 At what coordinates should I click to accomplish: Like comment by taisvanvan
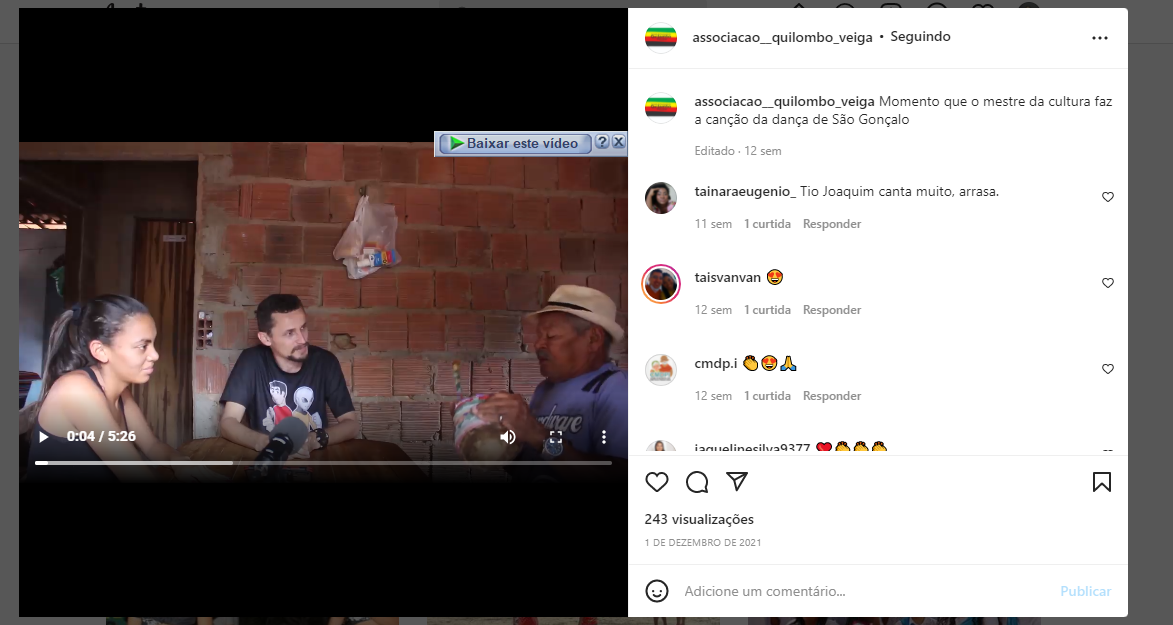(x=1107, y=283)
